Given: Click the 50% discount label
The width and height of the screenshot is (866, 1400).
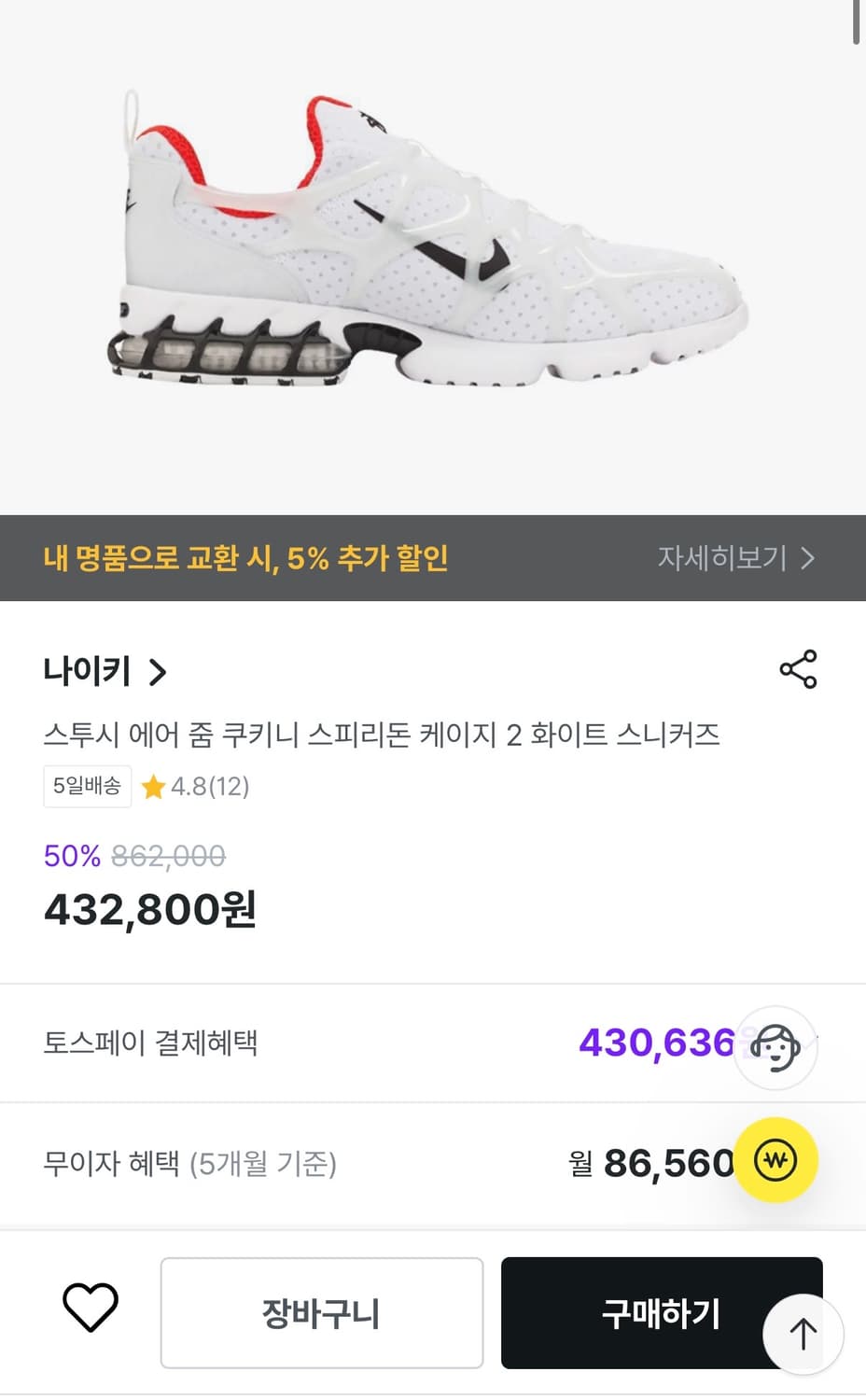Looking at the screenshot, I should [72, 856].
